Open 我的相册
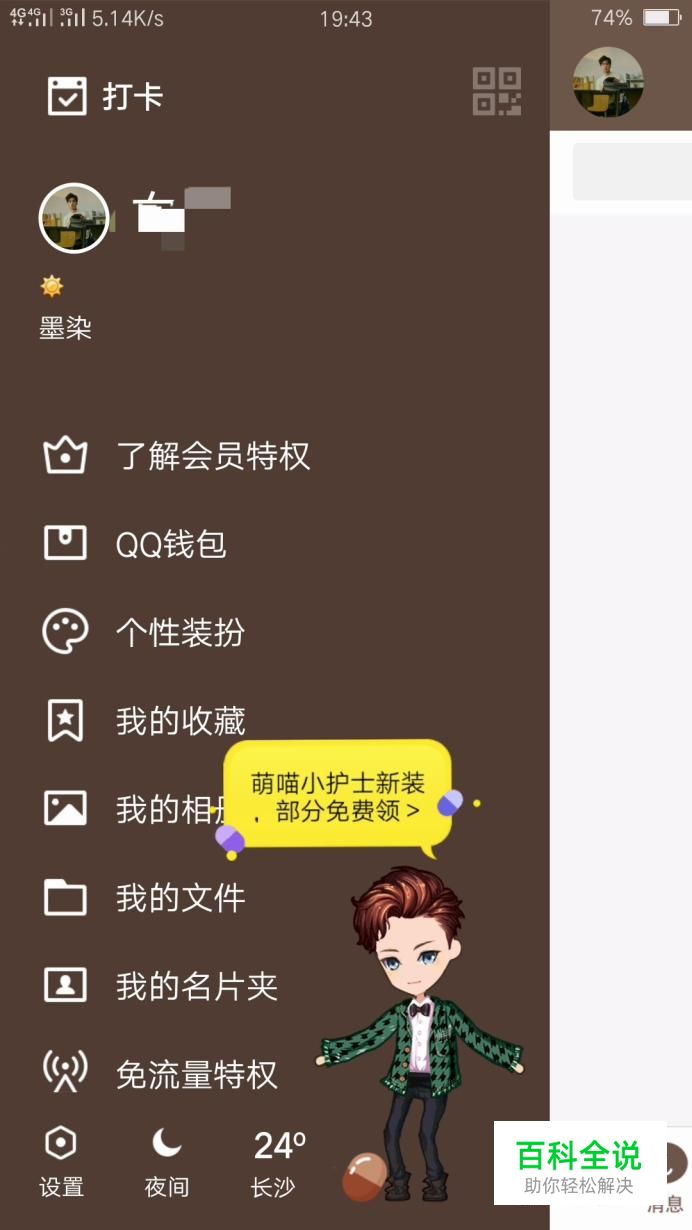Viewport: 692px width, 1230px height. [160, 809]
